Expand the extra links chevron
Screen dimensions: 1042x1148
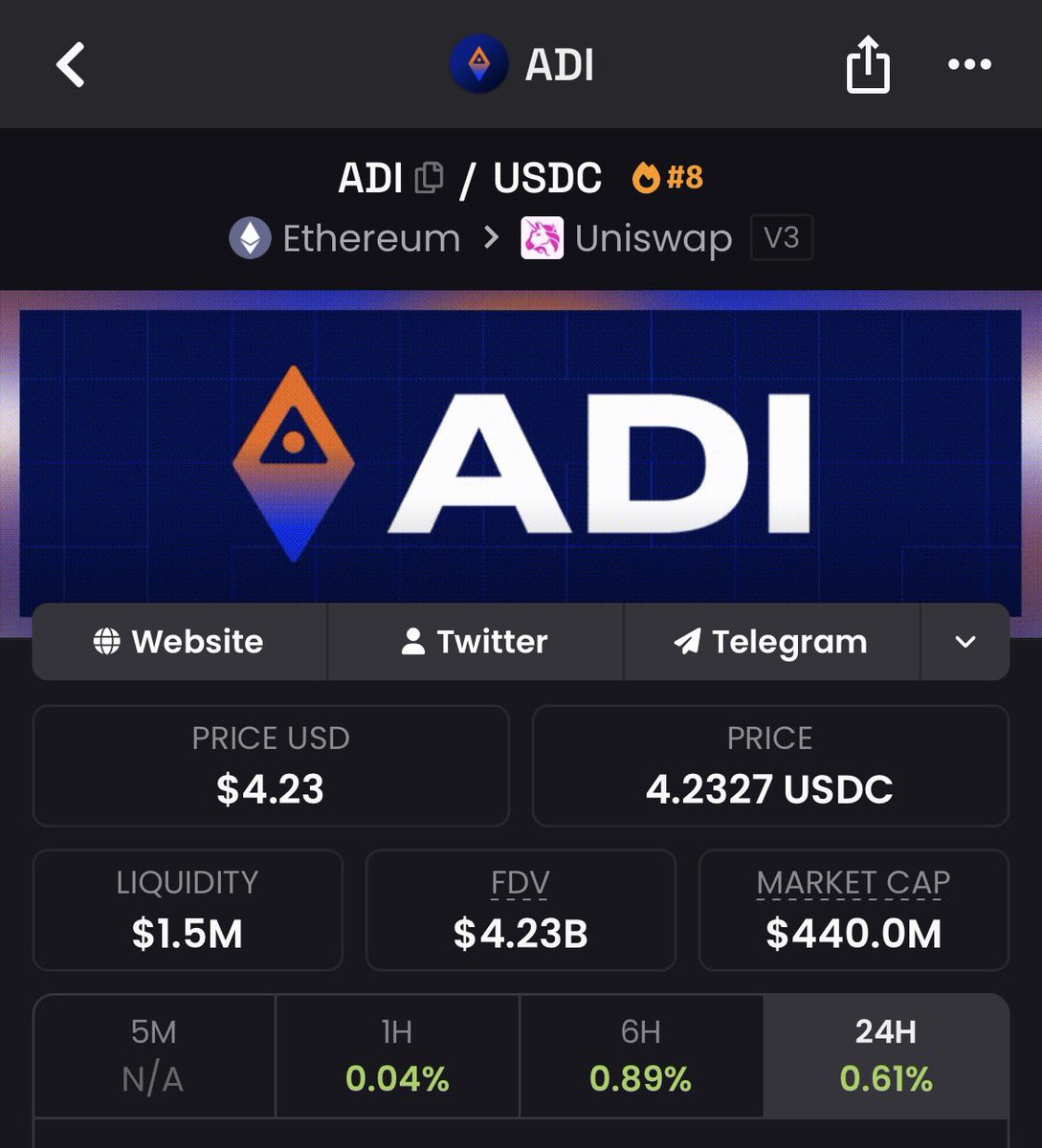click(964, 642)
